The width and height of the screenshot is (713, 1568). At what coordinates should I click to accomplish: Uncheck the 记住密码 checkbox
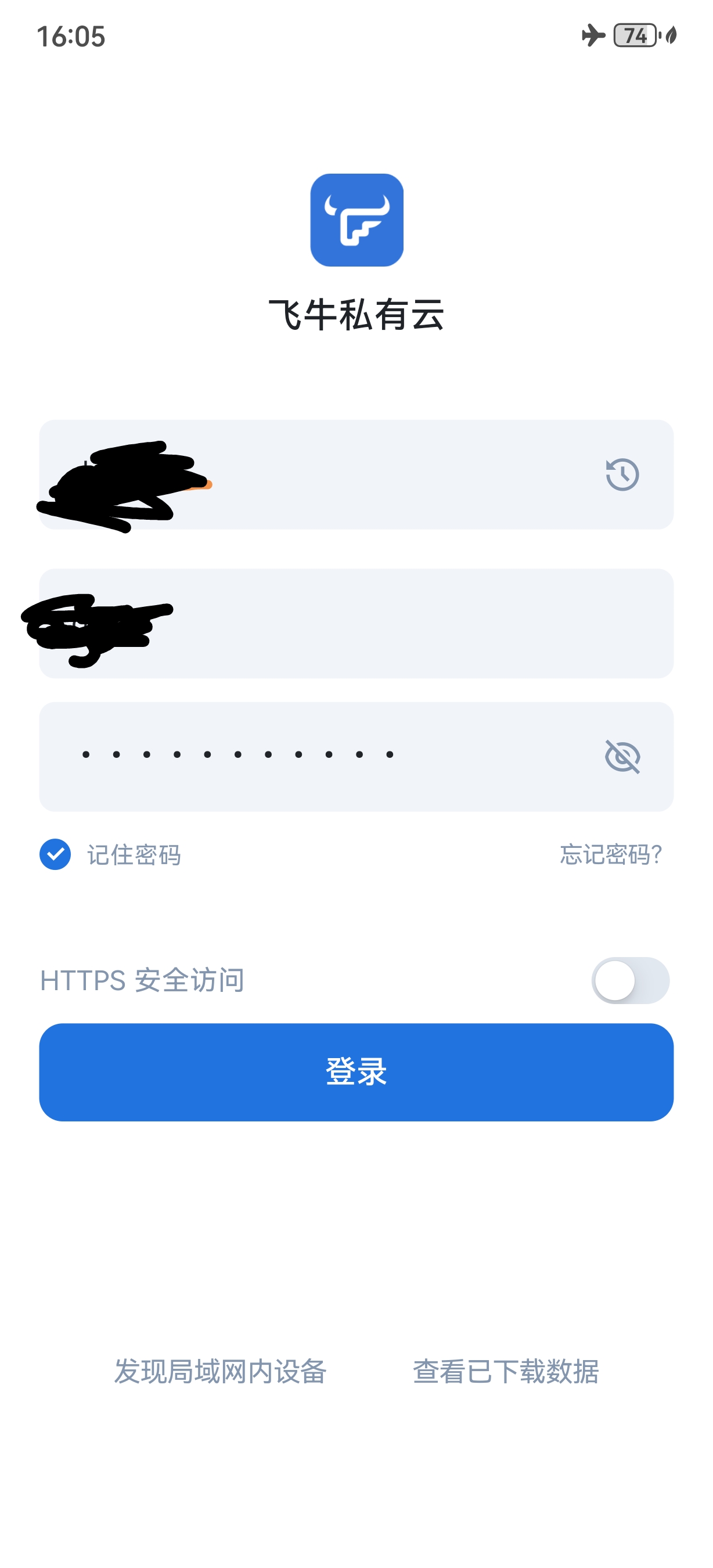(x=55, y=854)
